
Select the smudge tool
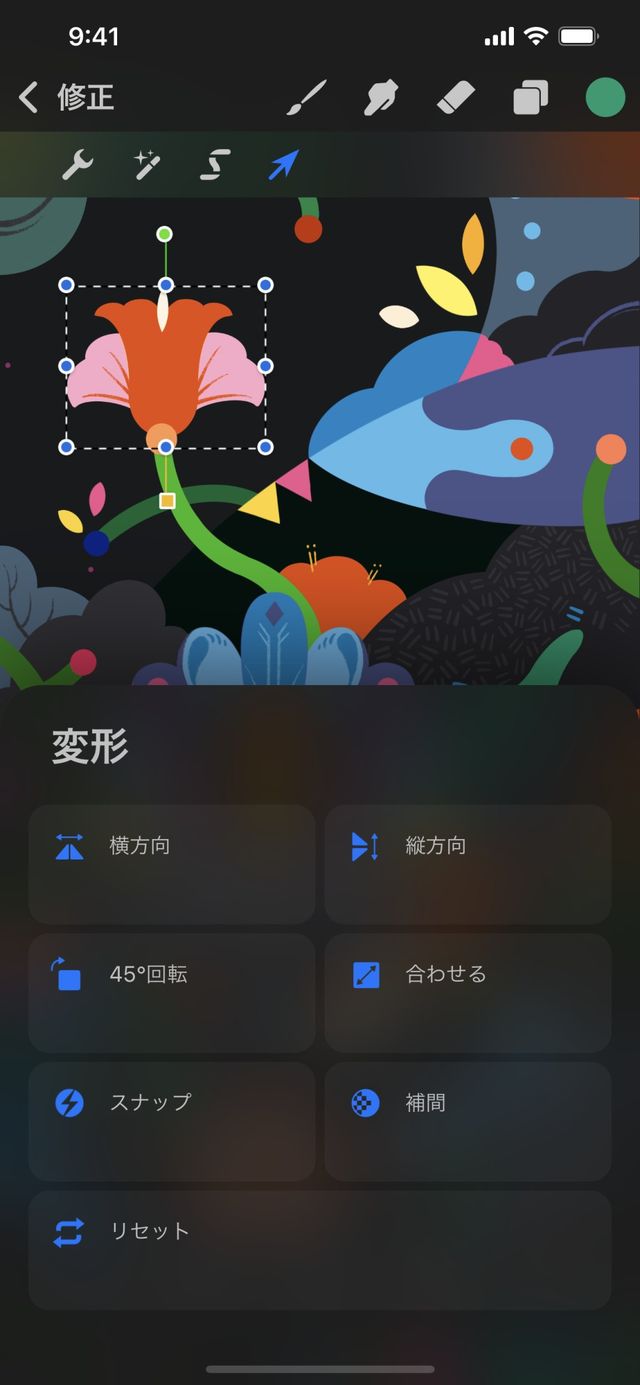point(382,97)
